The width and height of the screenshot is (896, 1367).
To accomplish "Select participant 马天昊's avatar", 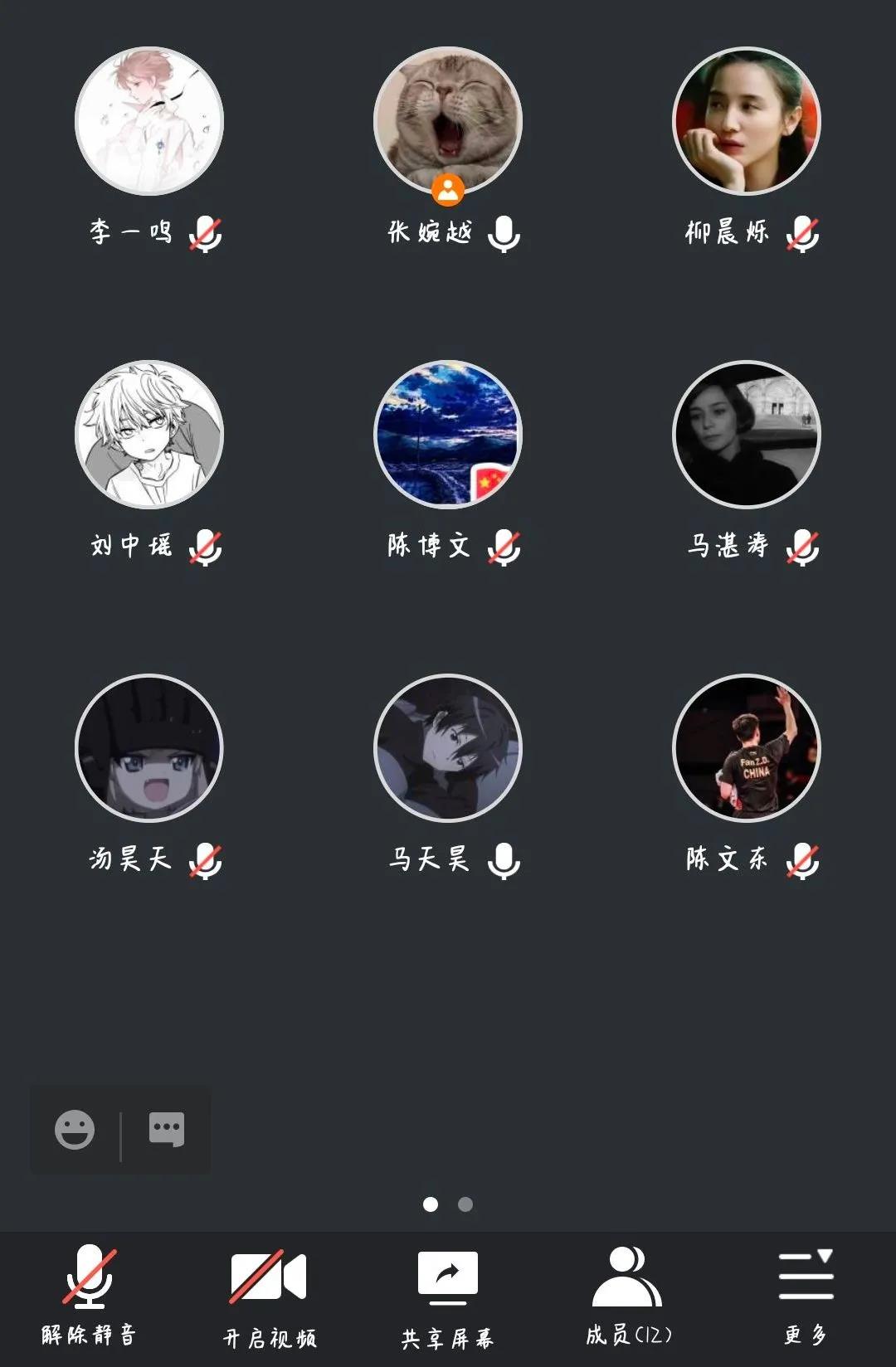I will coord(448,747).
